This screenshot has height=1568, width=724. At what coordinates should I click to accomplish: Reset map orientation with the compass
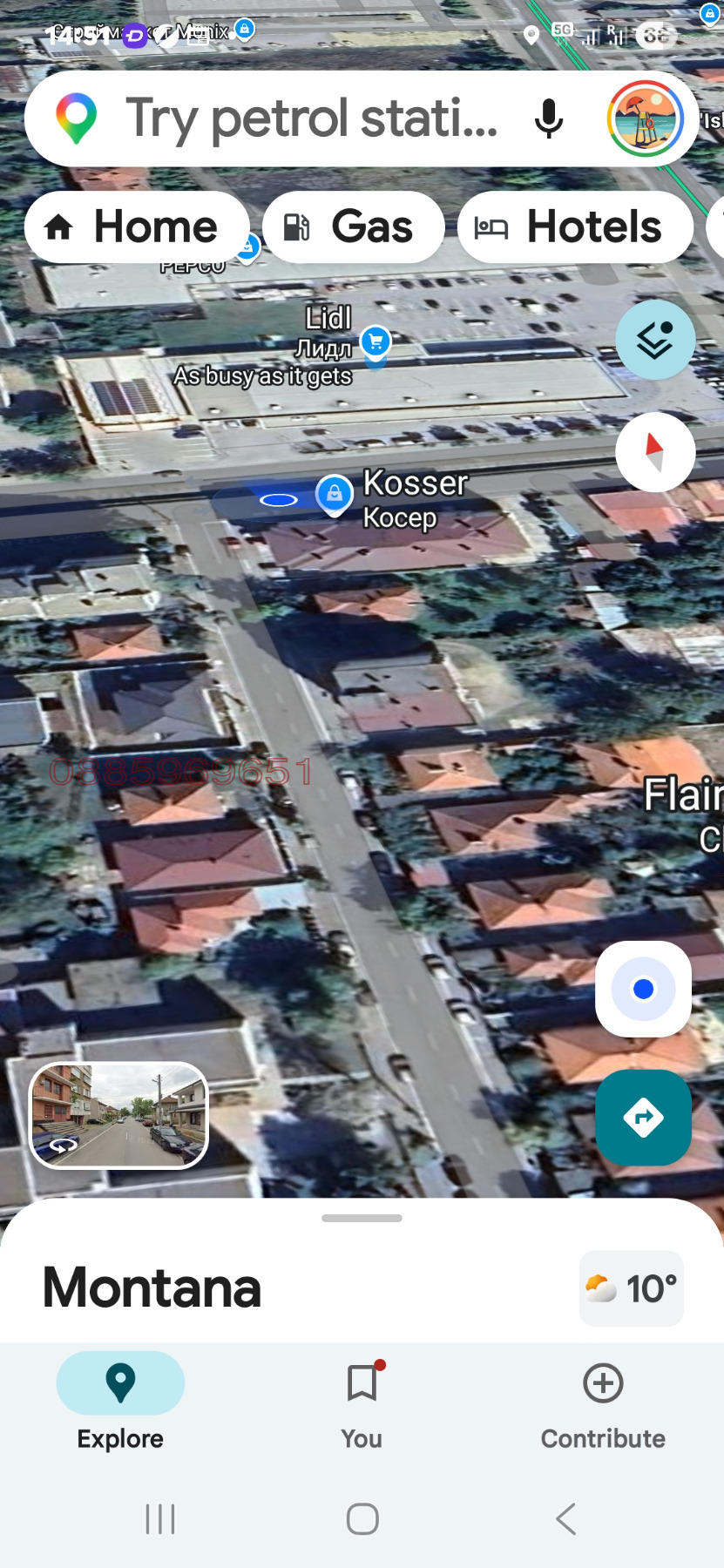click(655, 452)
